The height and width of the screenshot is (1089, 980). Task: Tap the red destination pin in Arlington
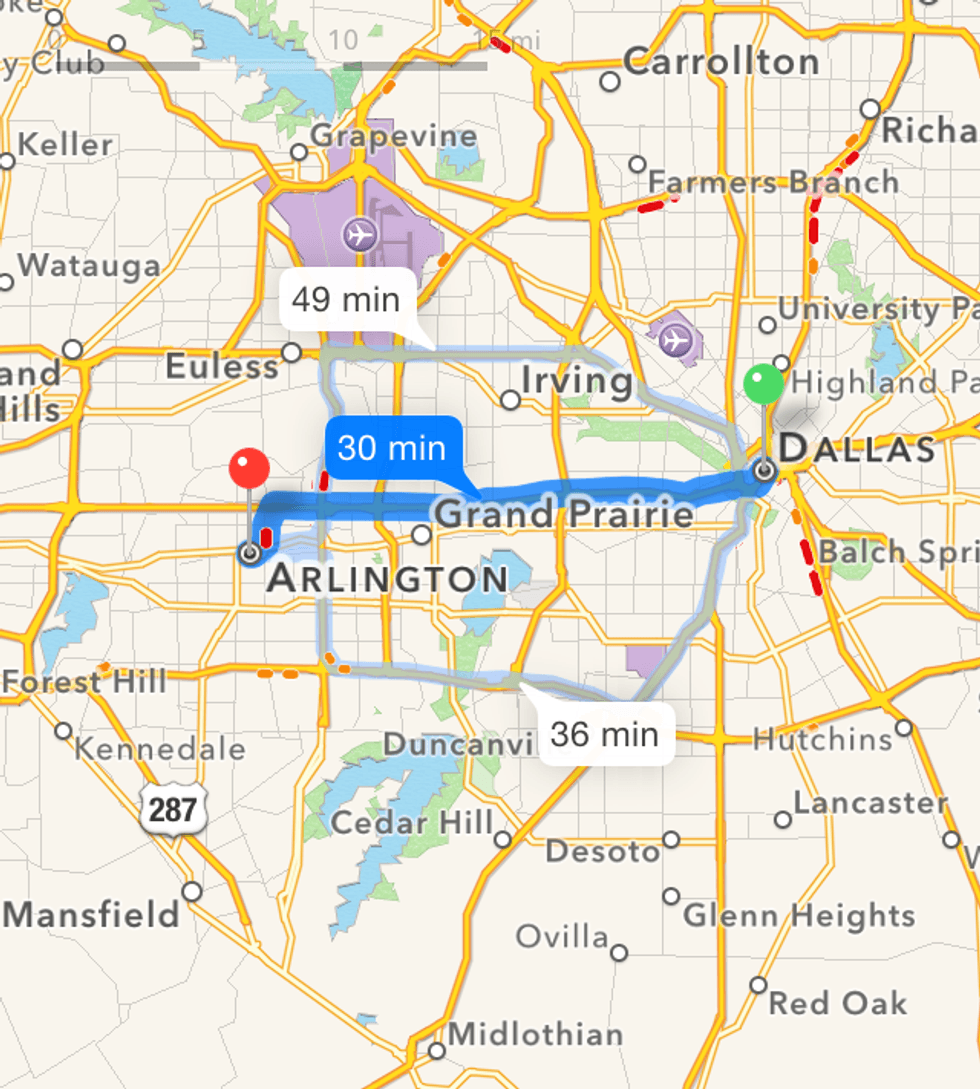[x=249, y=470]
